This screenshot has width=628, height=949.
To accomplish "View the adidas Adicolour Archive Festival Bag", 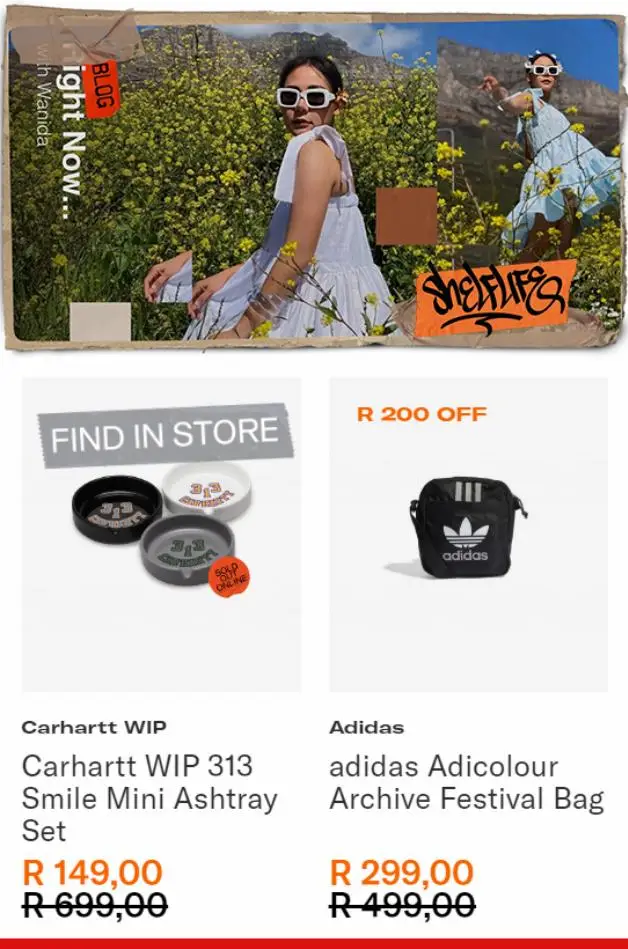I will click(x=466, y=782).
